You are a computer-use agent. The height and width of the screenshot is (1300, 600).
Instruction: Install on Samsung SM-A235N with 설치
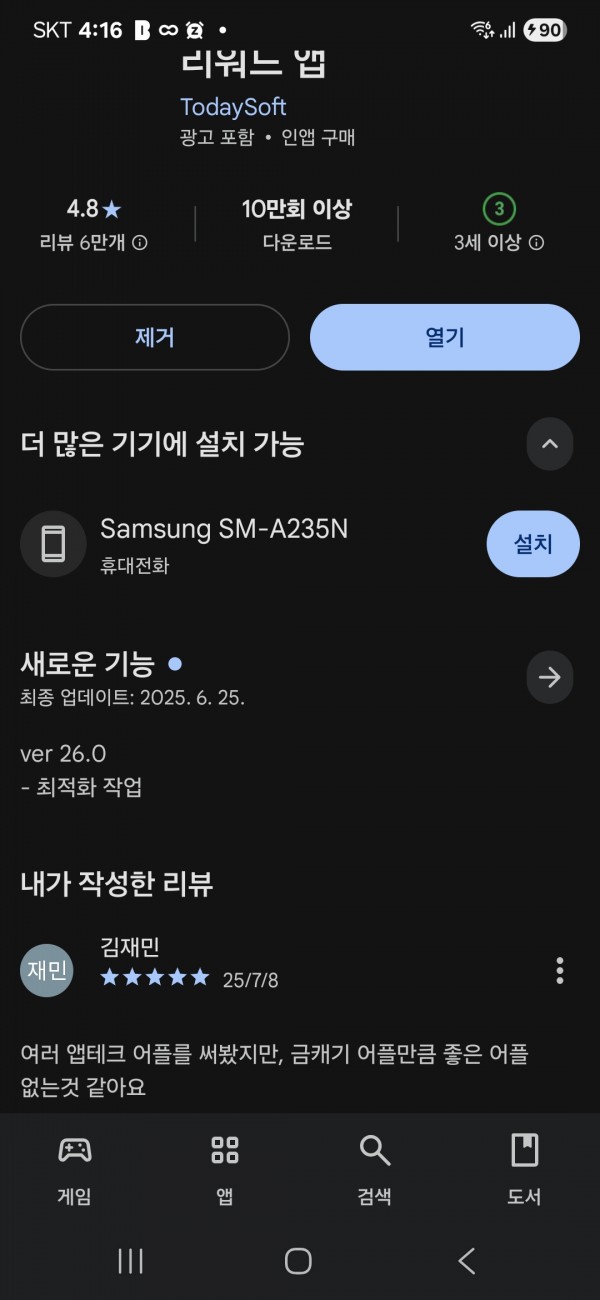pos(533,544)
